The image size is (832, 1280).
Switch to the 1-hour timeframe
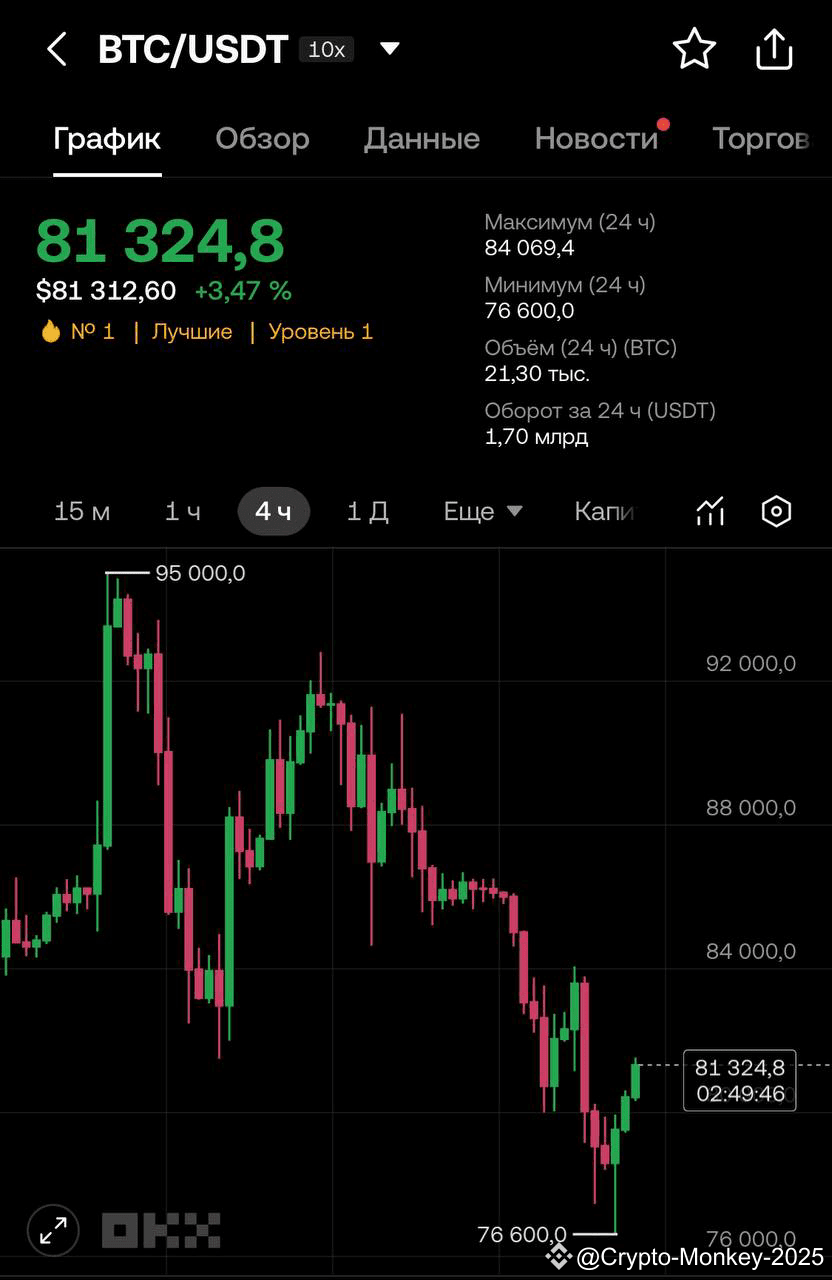click(x=180, y=511)
